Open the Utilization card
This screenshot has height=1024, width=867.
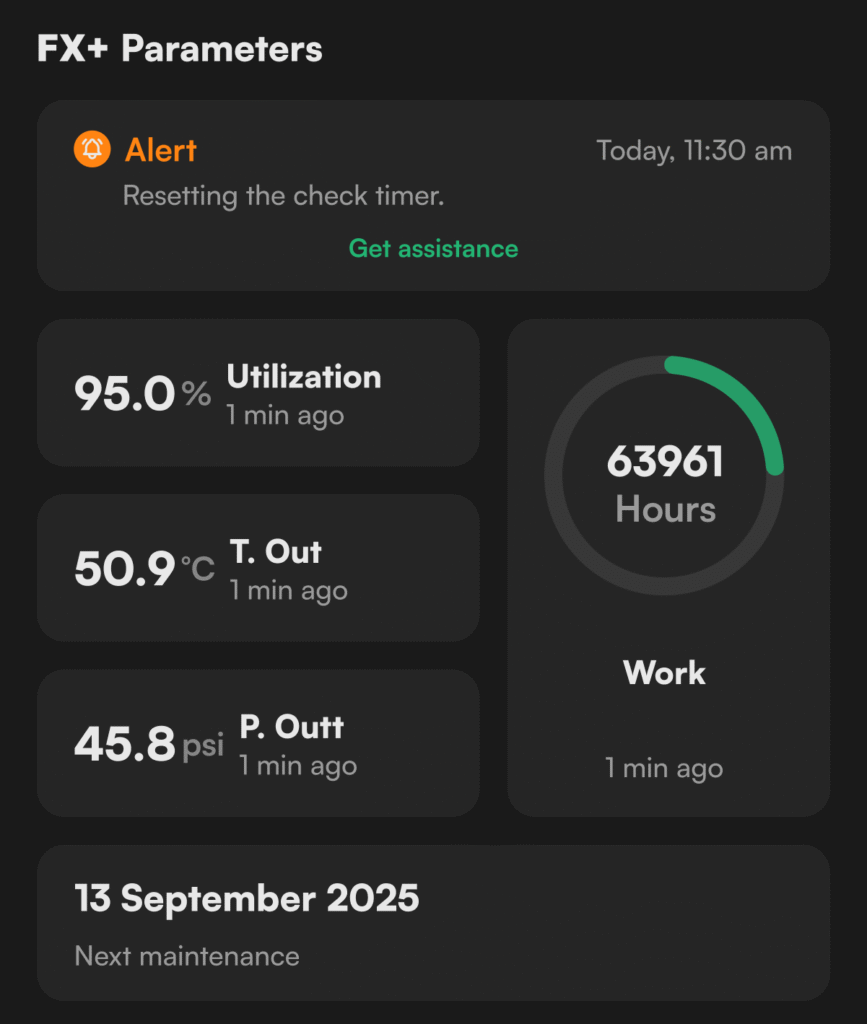pyautogui.click(x=258, y=393)
